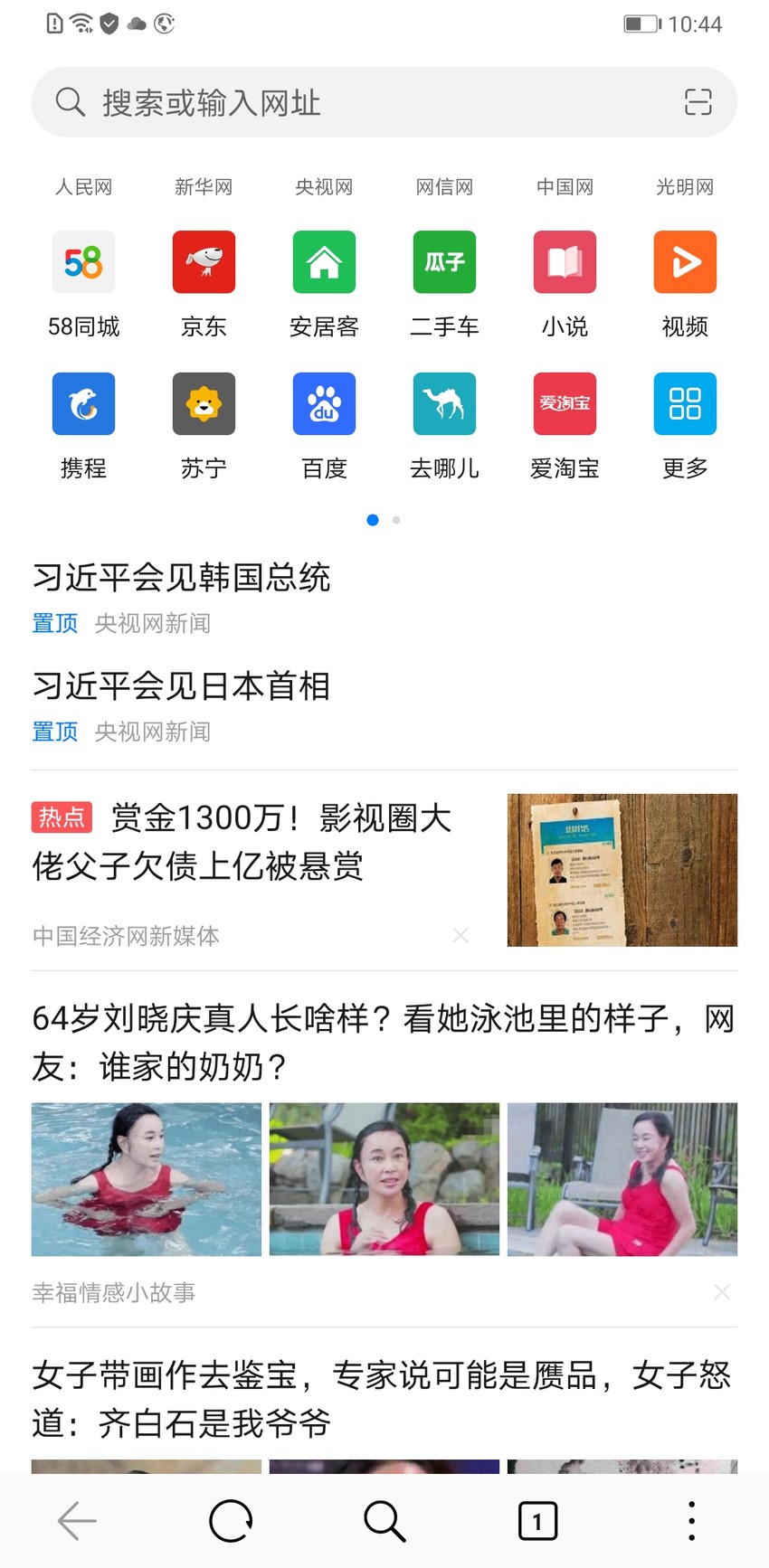769x1568 pixels.
Task: Open the 人民网 link
Action: [83, 187]
